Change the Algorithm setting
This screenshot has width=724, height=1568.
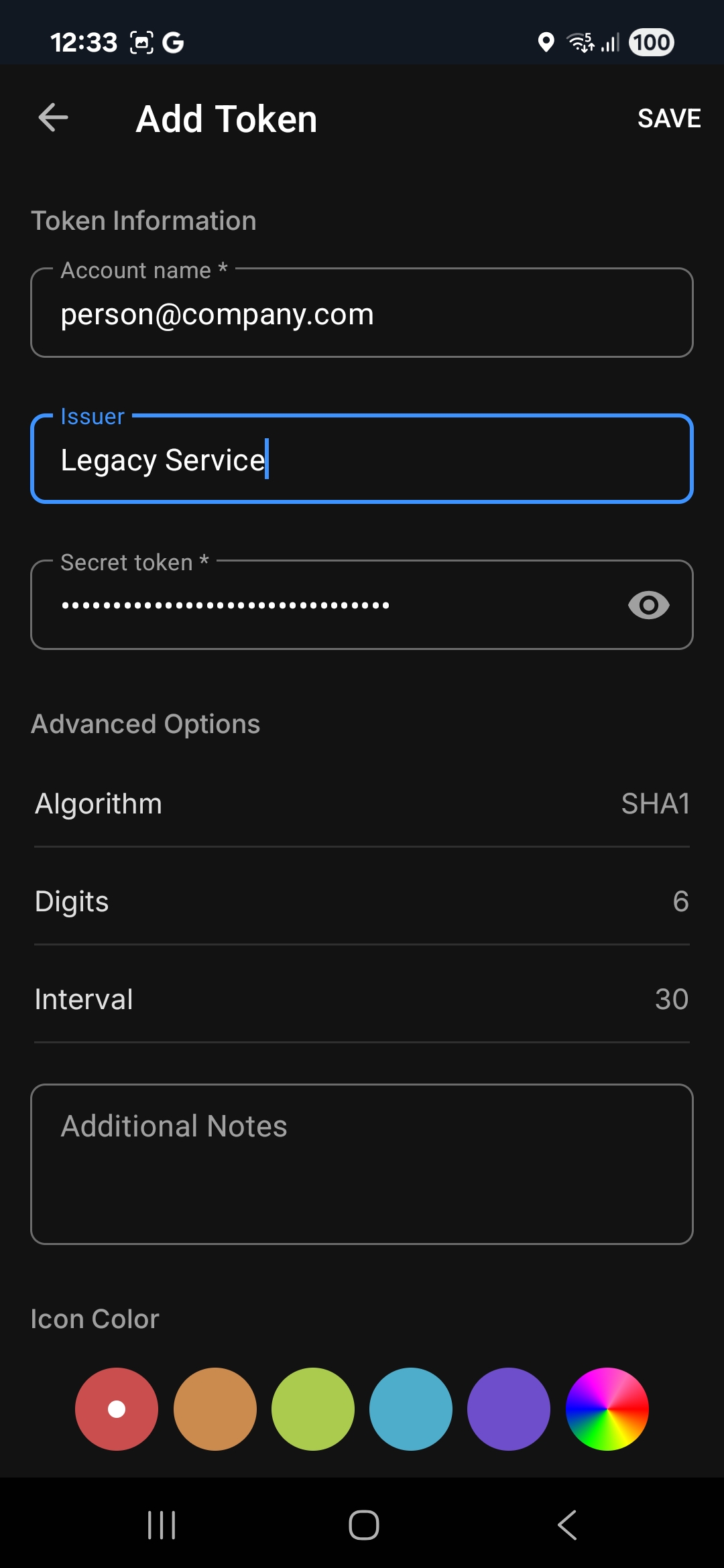click(x=362, y=803)
